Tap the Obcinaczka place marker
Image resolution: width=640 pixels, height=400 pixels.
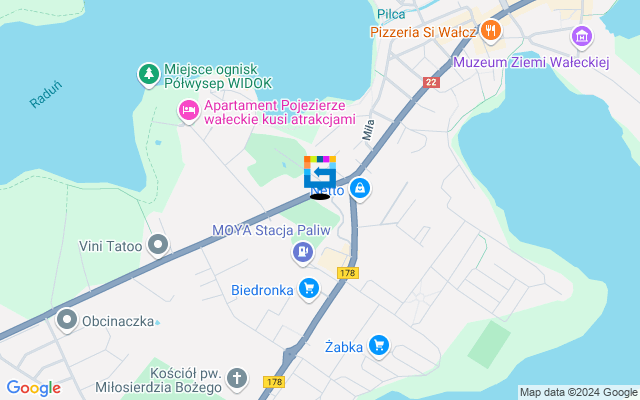click(x=67, y=320)
